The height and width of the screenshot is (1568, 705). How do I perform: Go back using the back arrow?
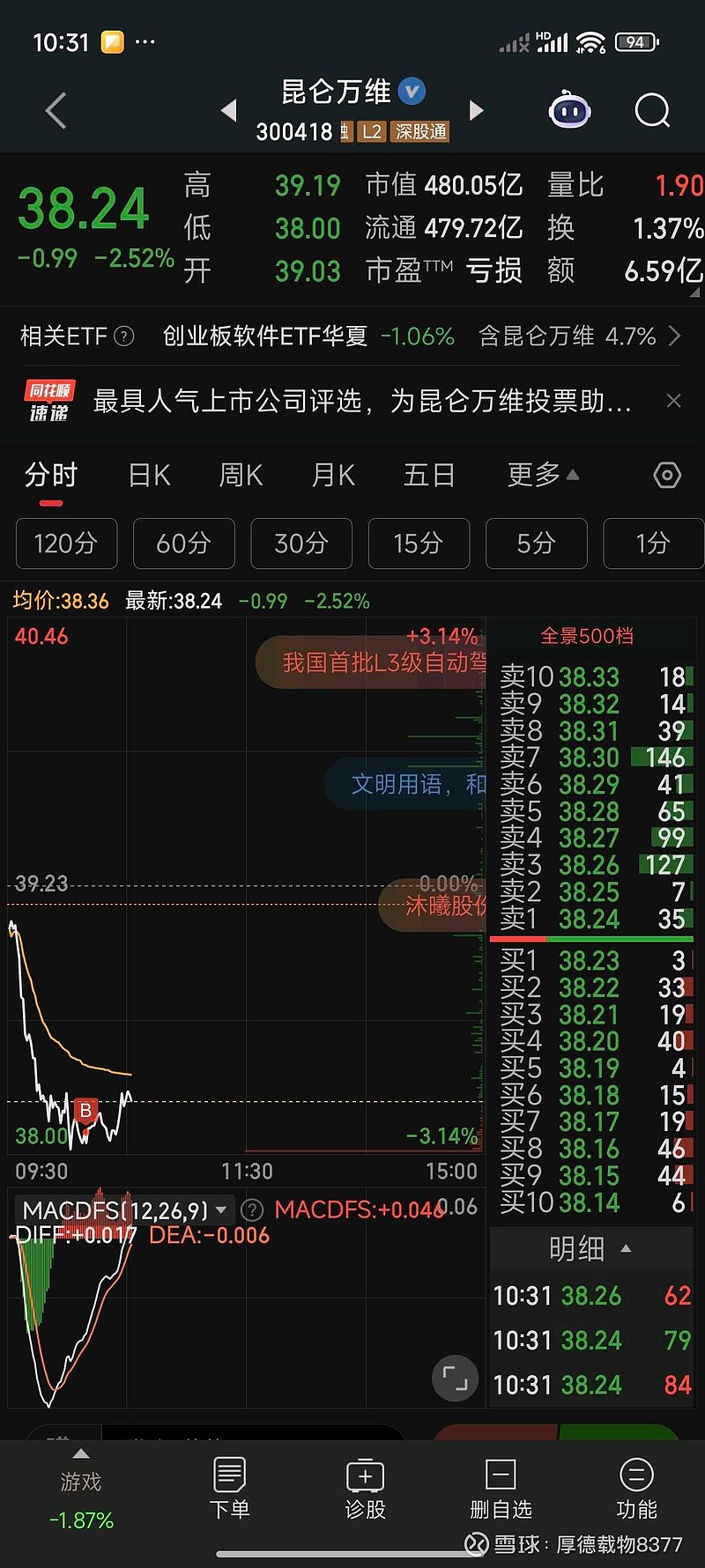pos(55,109)
